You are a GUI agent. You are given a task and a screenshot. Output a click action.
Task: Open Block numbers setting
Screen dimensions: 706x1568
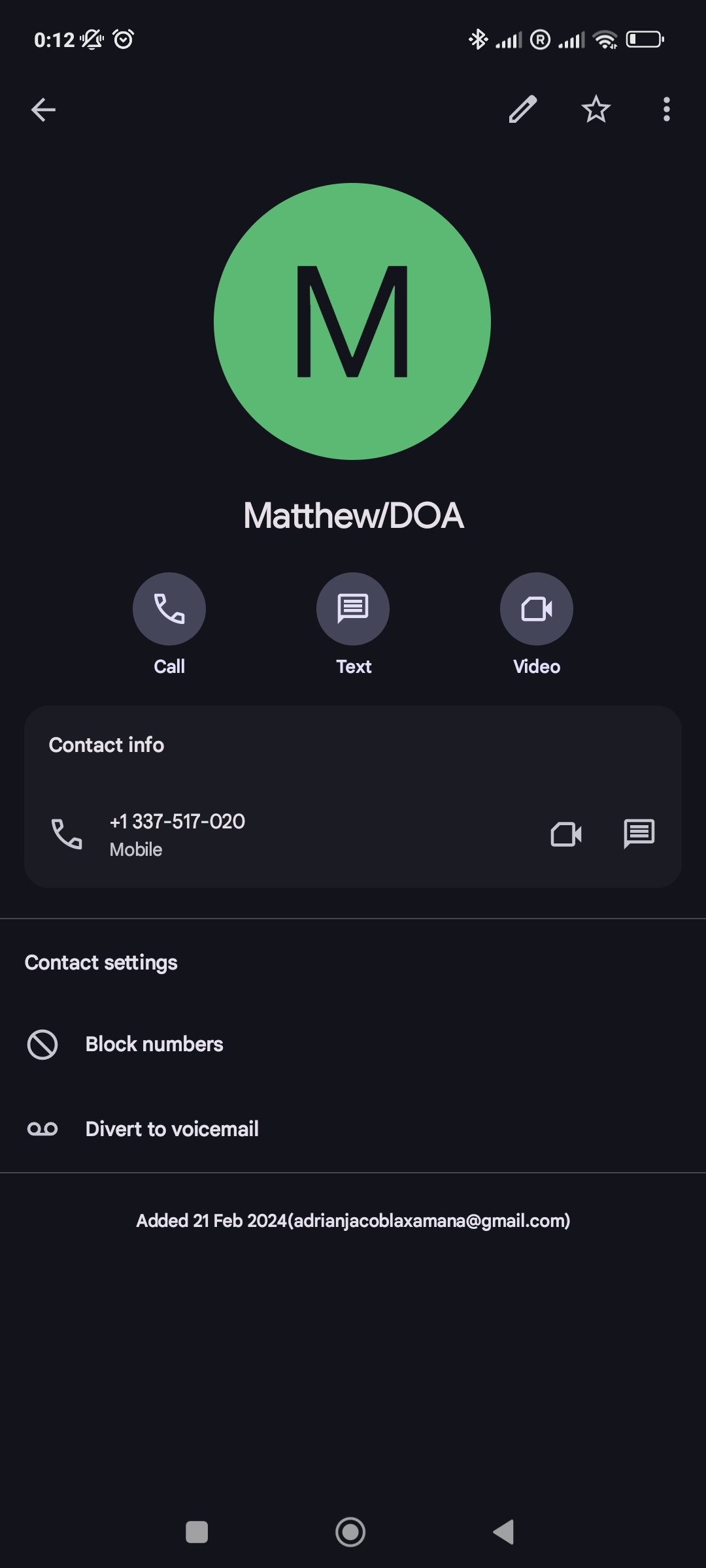click(353, 1044)
